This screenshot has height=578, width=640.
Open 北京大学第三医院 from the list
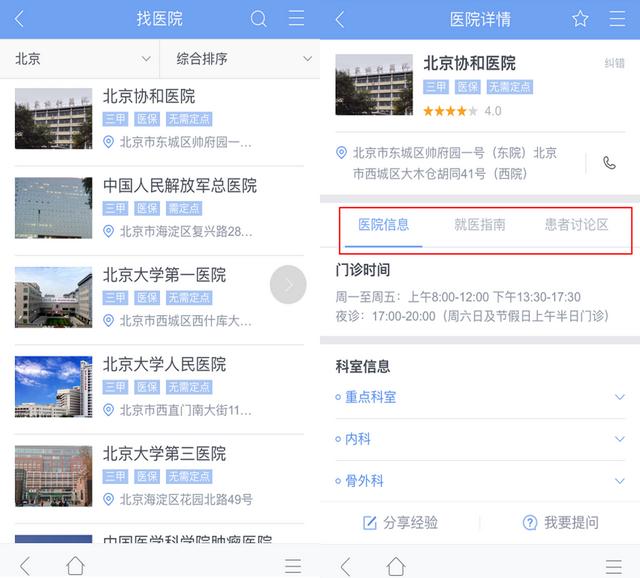165,453
